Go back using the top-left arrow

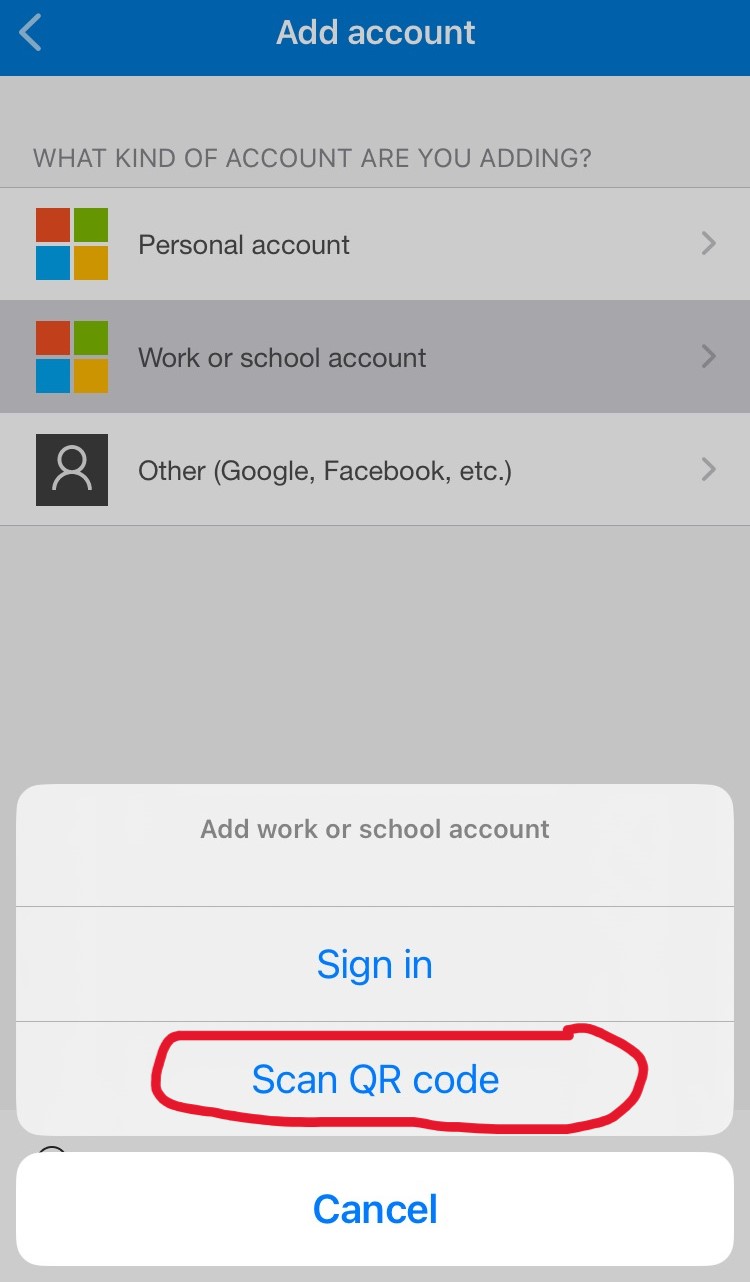point(31,32)
